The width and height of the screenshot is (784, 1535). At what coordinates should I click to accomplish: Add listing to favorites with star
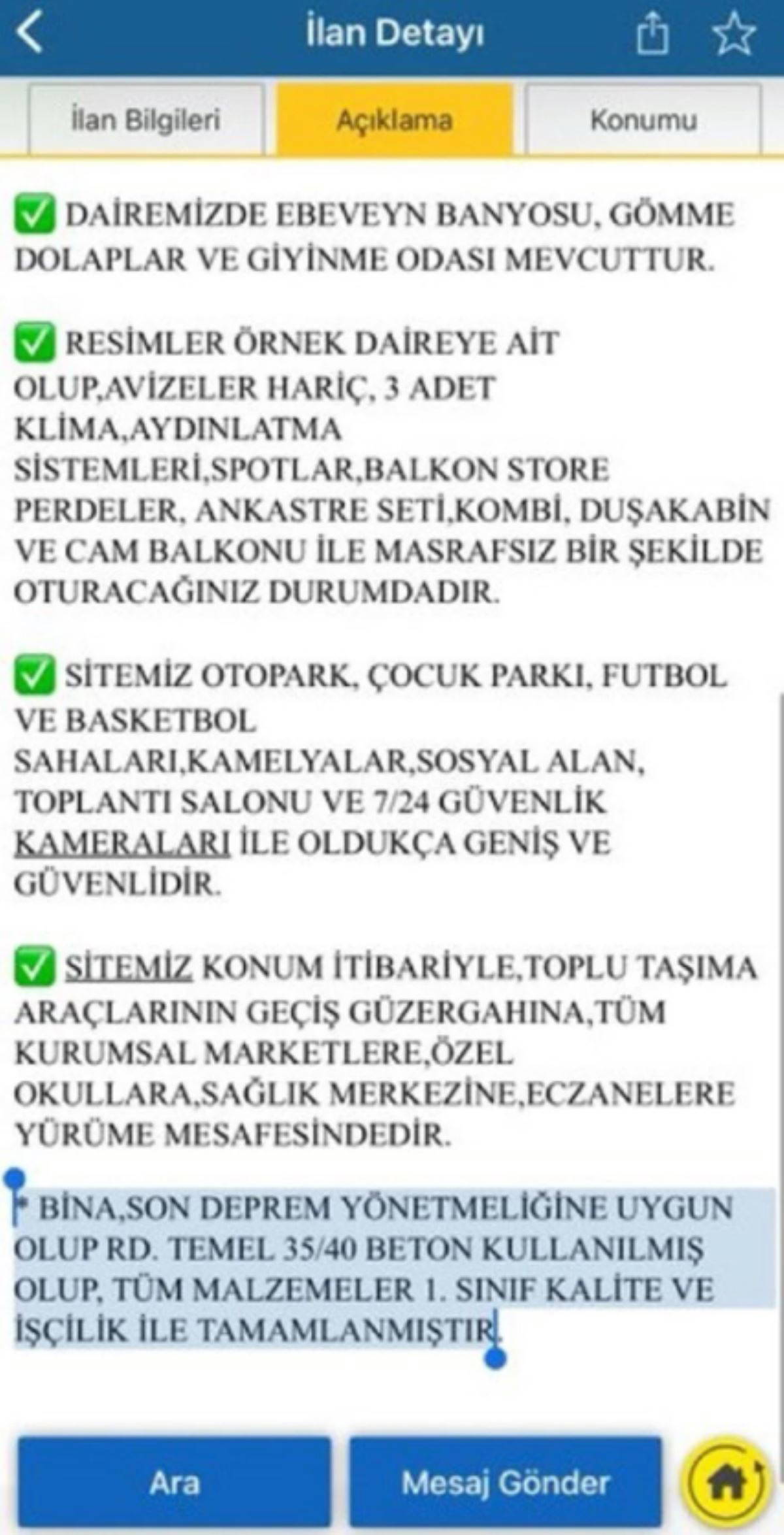tap(734, 34)
